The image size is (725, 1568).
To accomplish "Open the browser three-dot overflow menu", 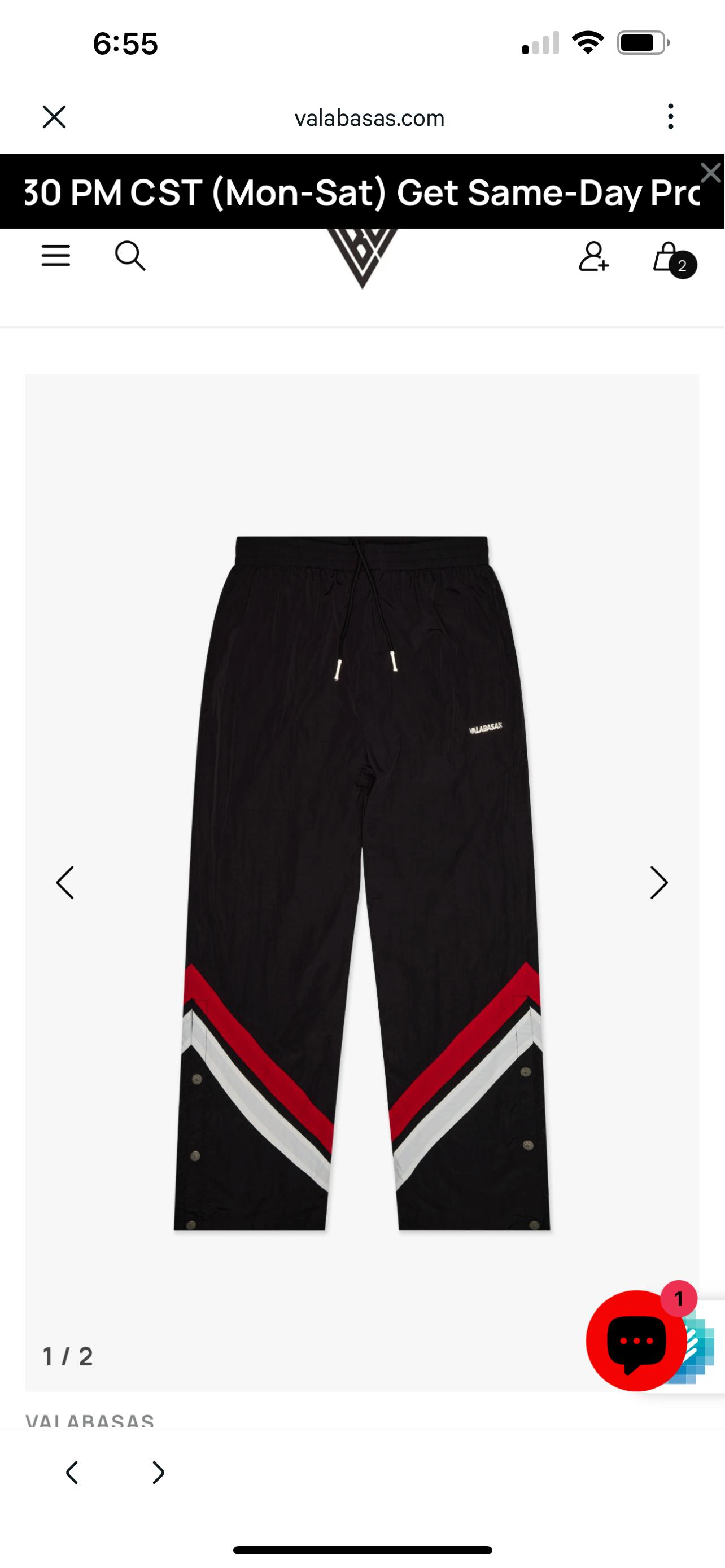I will tap(670, 116).
